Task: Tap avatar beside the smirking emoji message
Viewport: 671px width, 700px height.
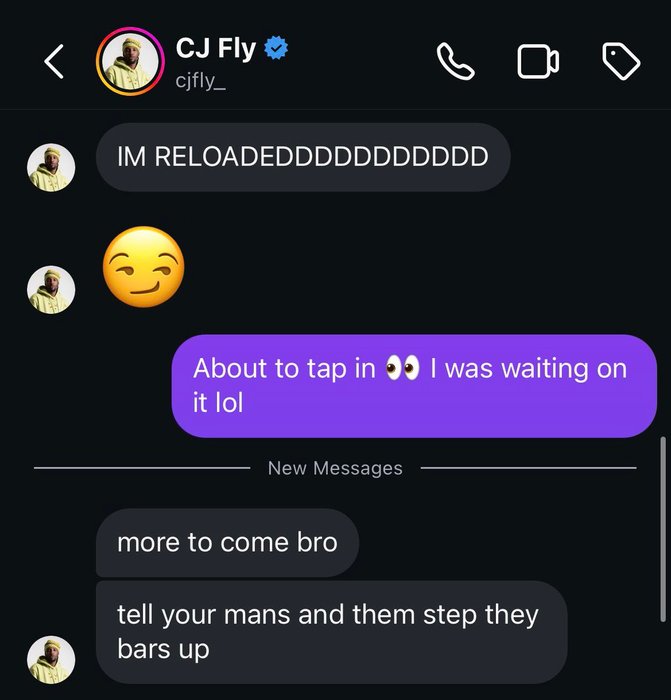Action: [50, 289]
